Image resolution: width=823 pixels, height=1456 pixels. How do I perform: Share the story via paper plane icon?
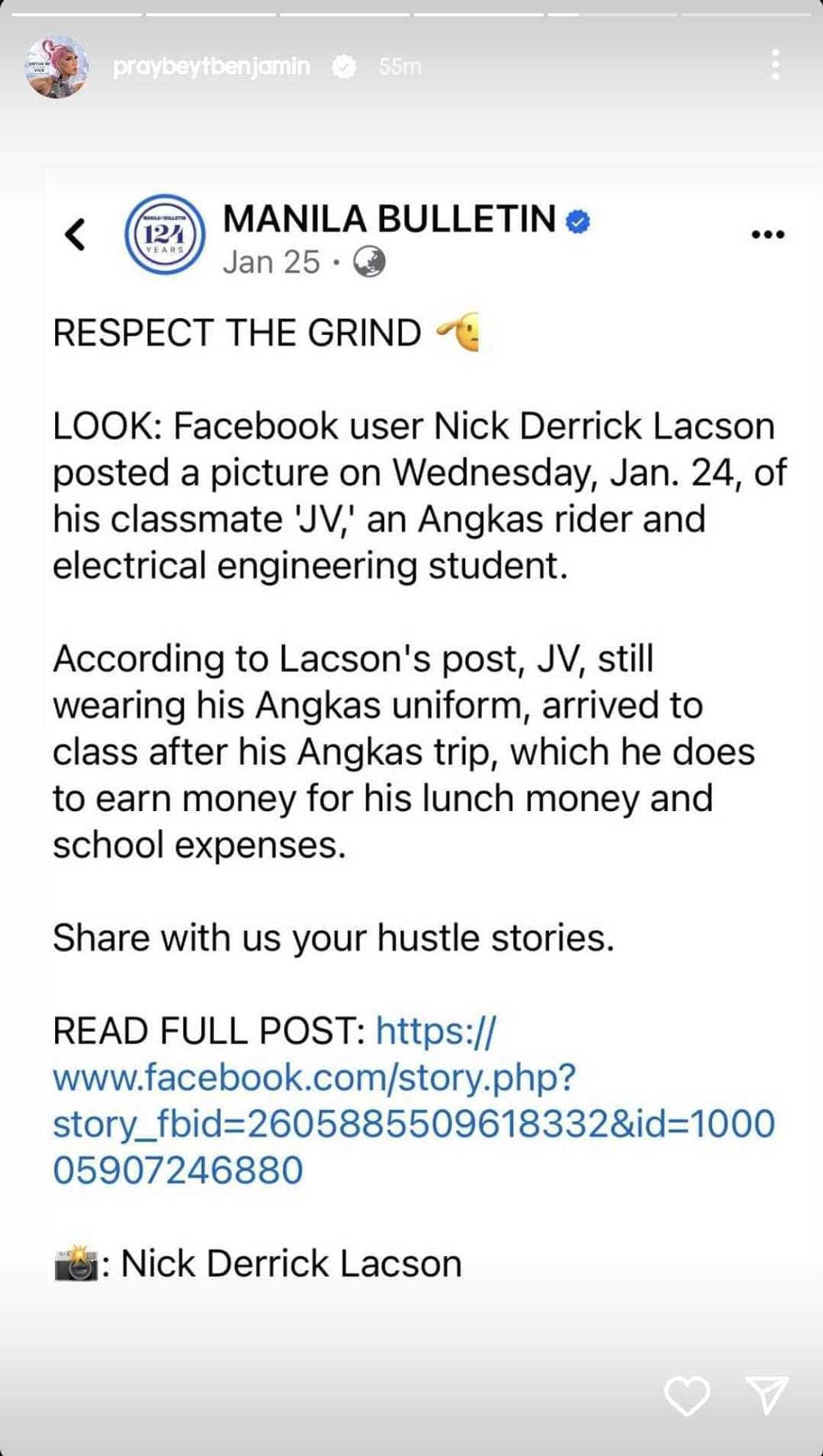[767, 1394]
